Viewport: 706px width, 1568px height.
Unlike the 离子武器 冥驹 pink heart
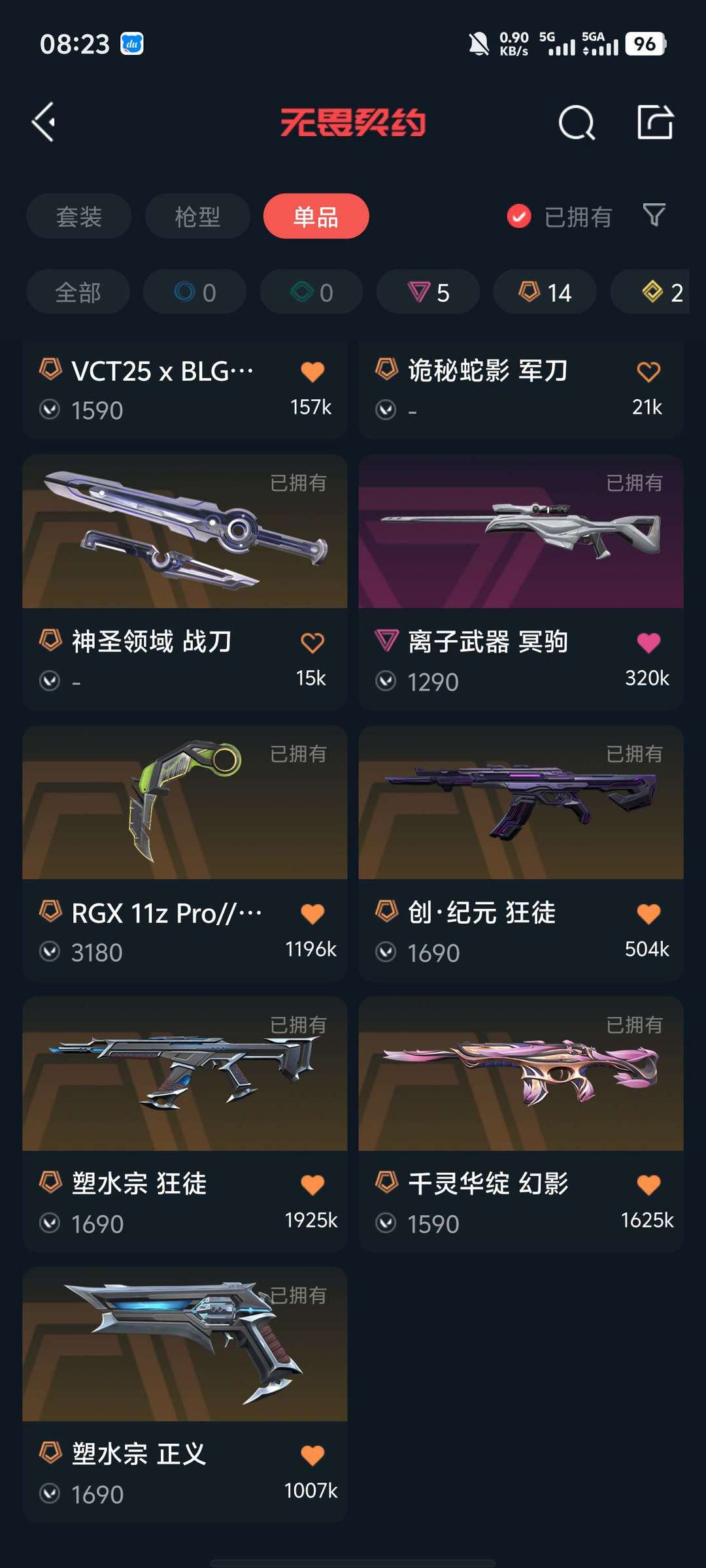click(x=648, y=643)
